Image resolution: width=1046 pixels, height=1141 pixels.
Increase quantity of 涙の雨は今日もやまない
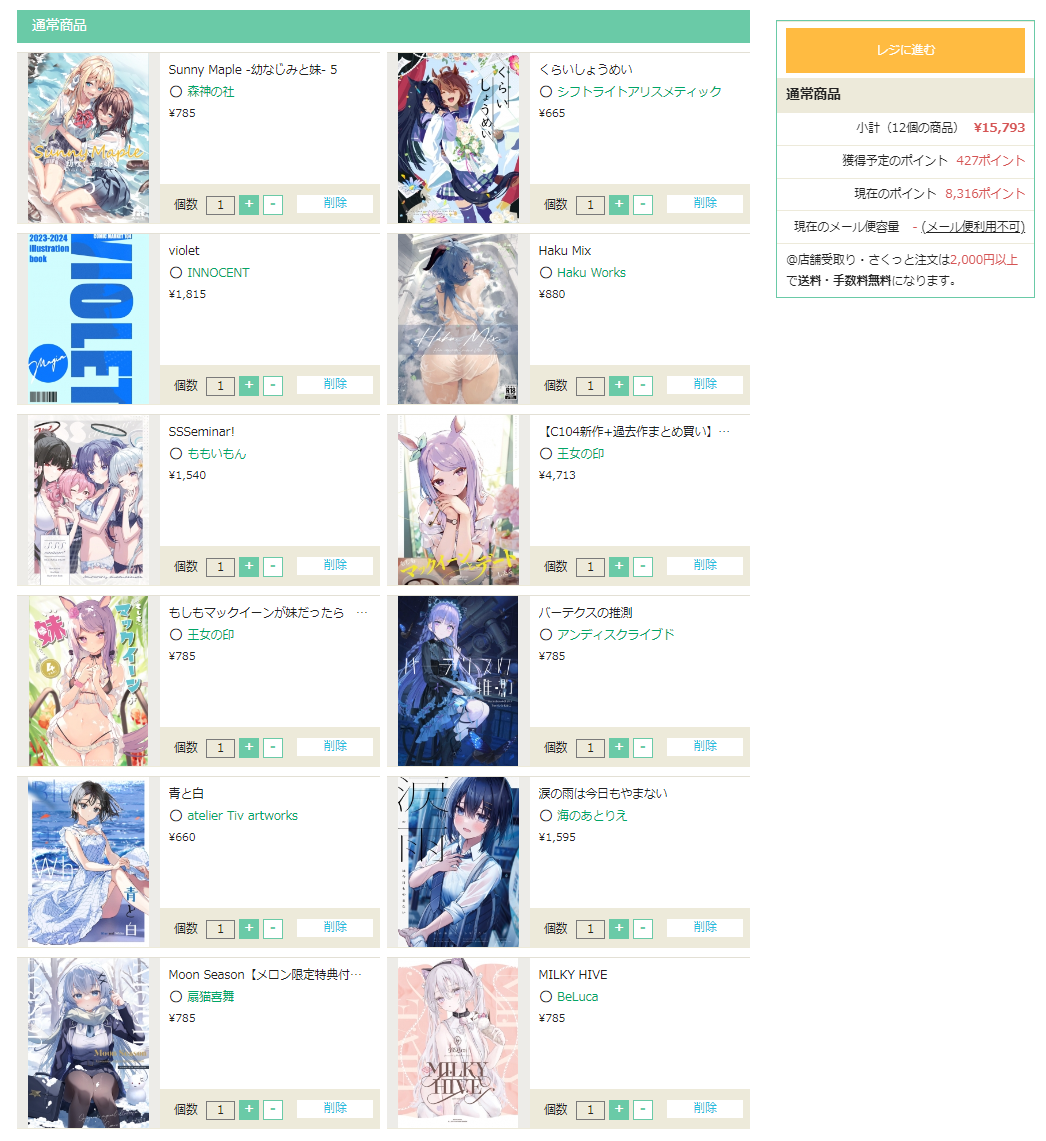point(619,929)
